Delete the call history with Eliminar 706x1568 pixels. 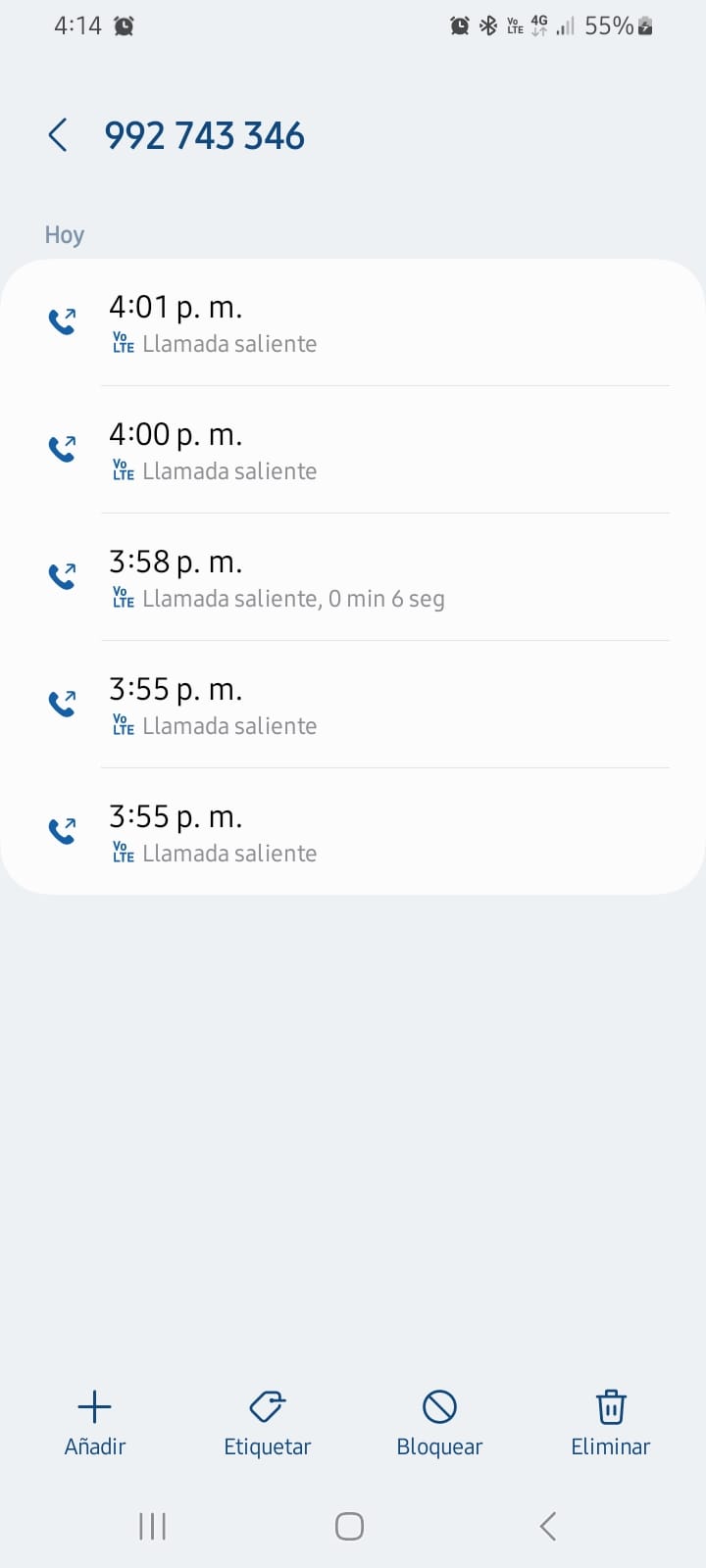[610, 1422]
